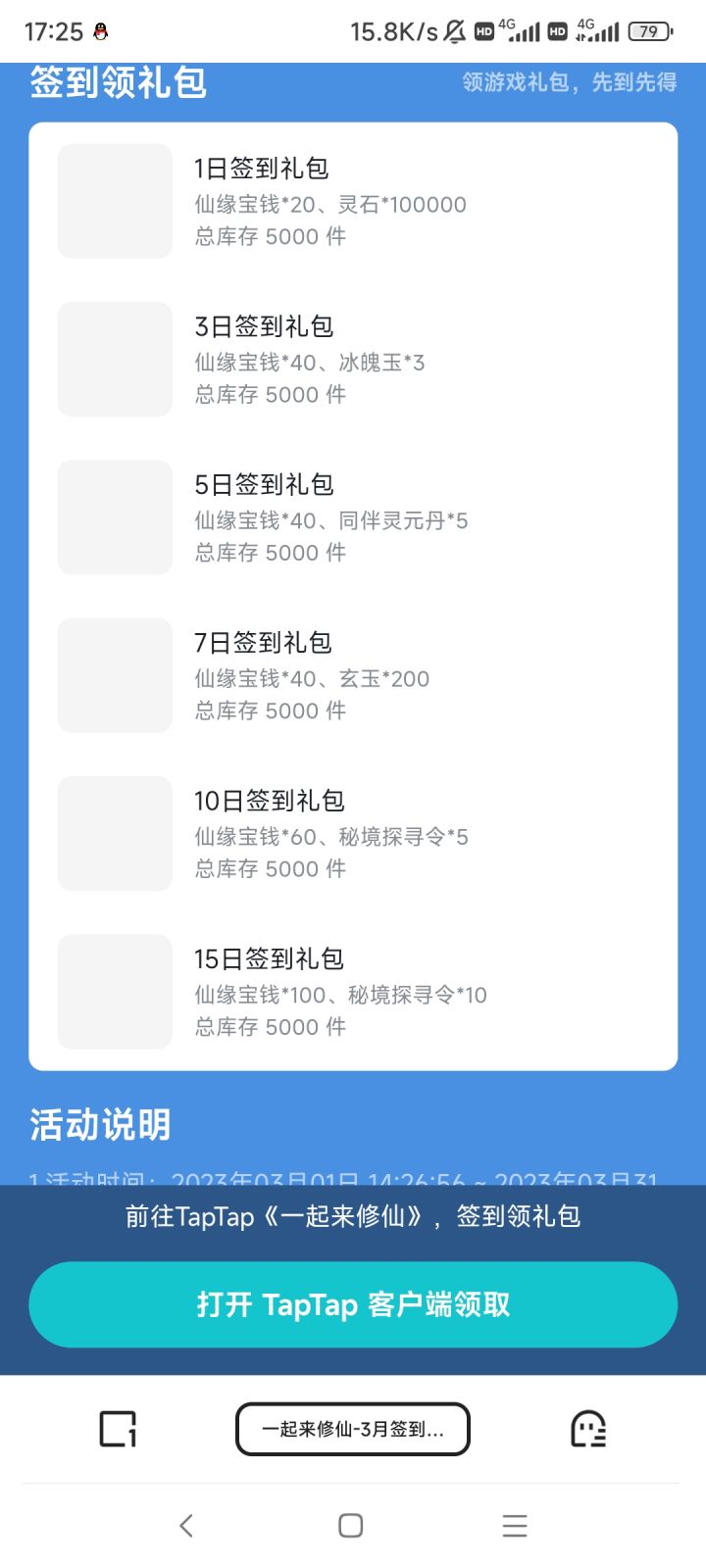Image resolution: width=706 pixels, height=1568 pixels.
Task: Open 领游戏礼包，先到先得 link
Action: pyautogui.click(x=567, y=83)
